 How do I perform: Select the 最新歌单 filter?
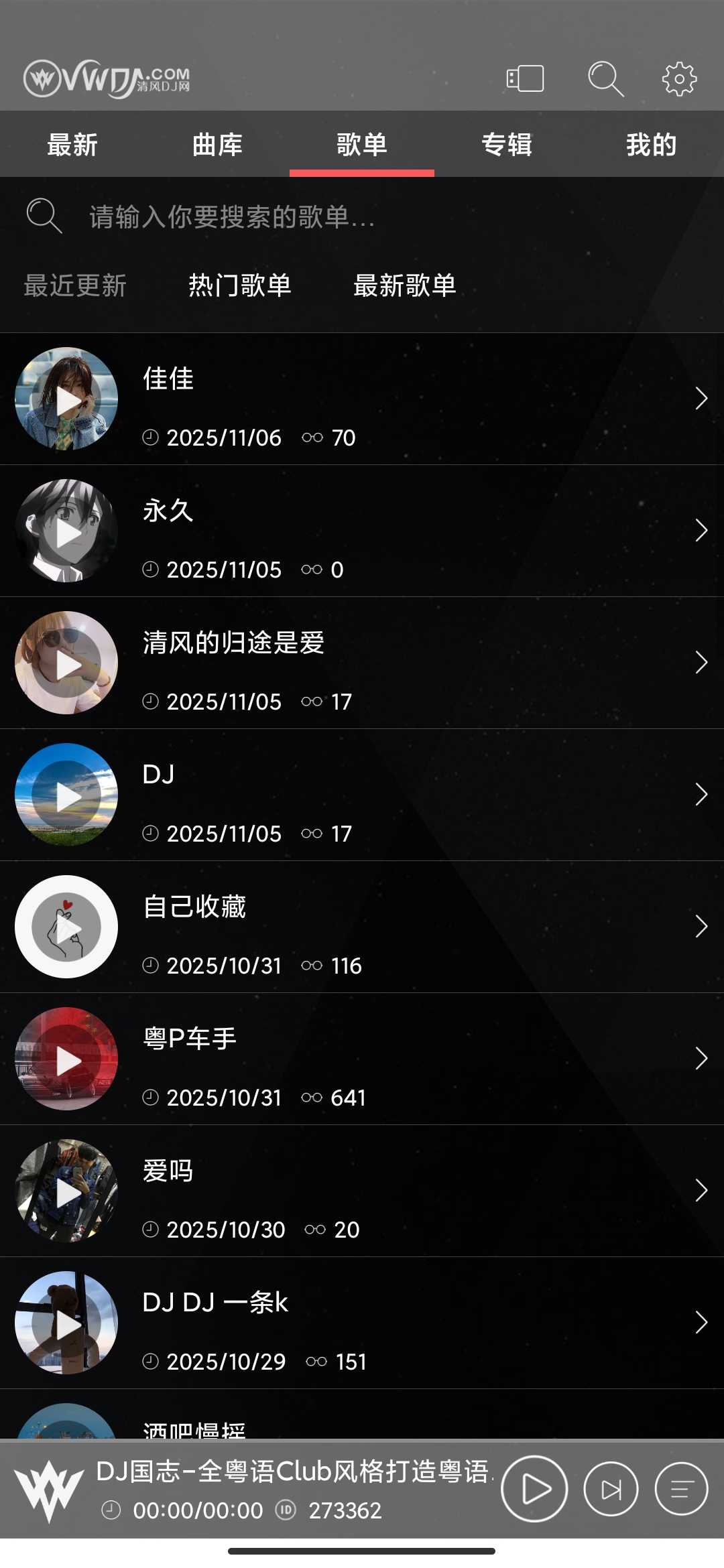click(404, 285)
